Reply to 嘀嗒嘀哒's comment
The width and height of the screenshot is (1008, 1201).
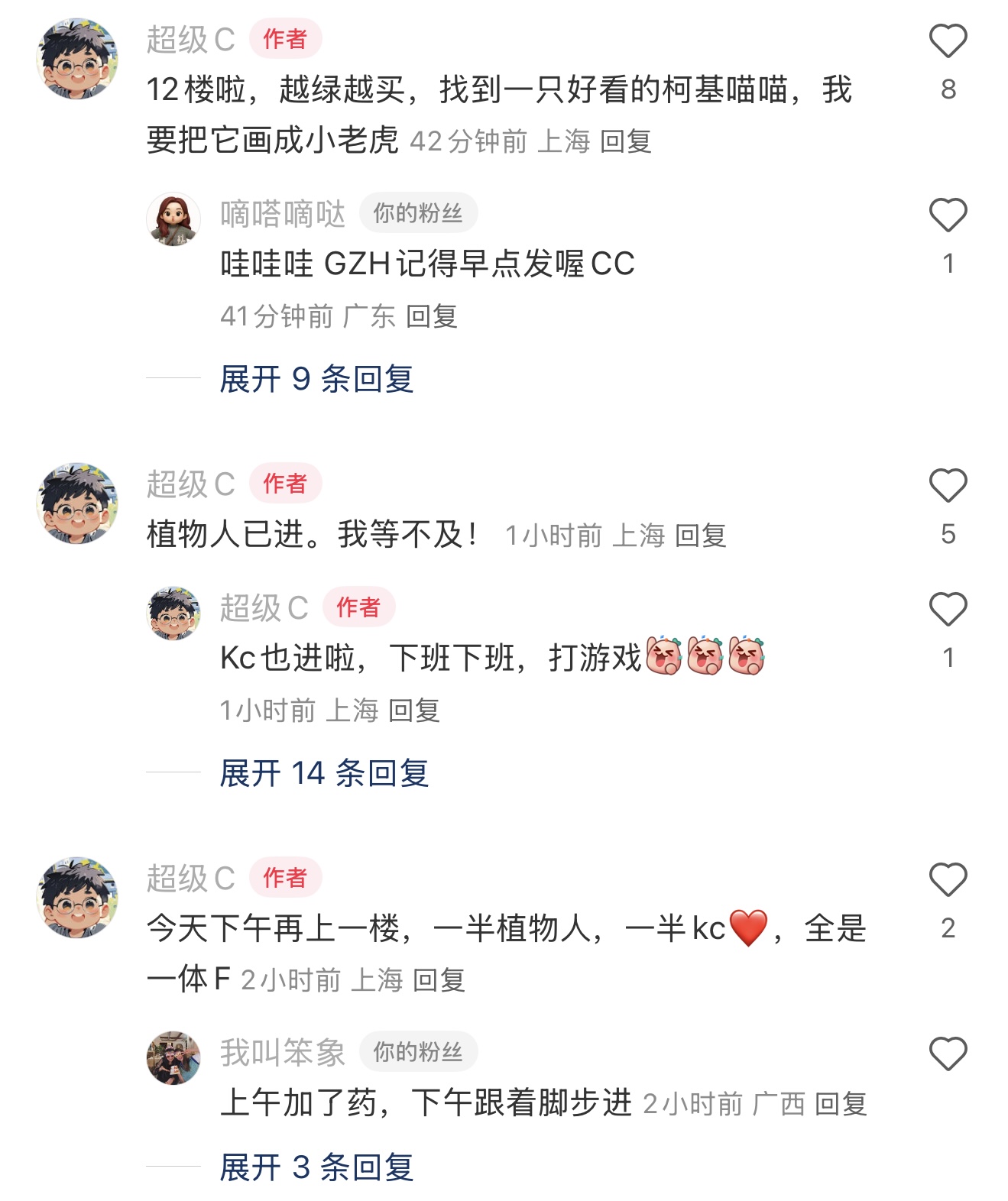click(x=432, y=316)
